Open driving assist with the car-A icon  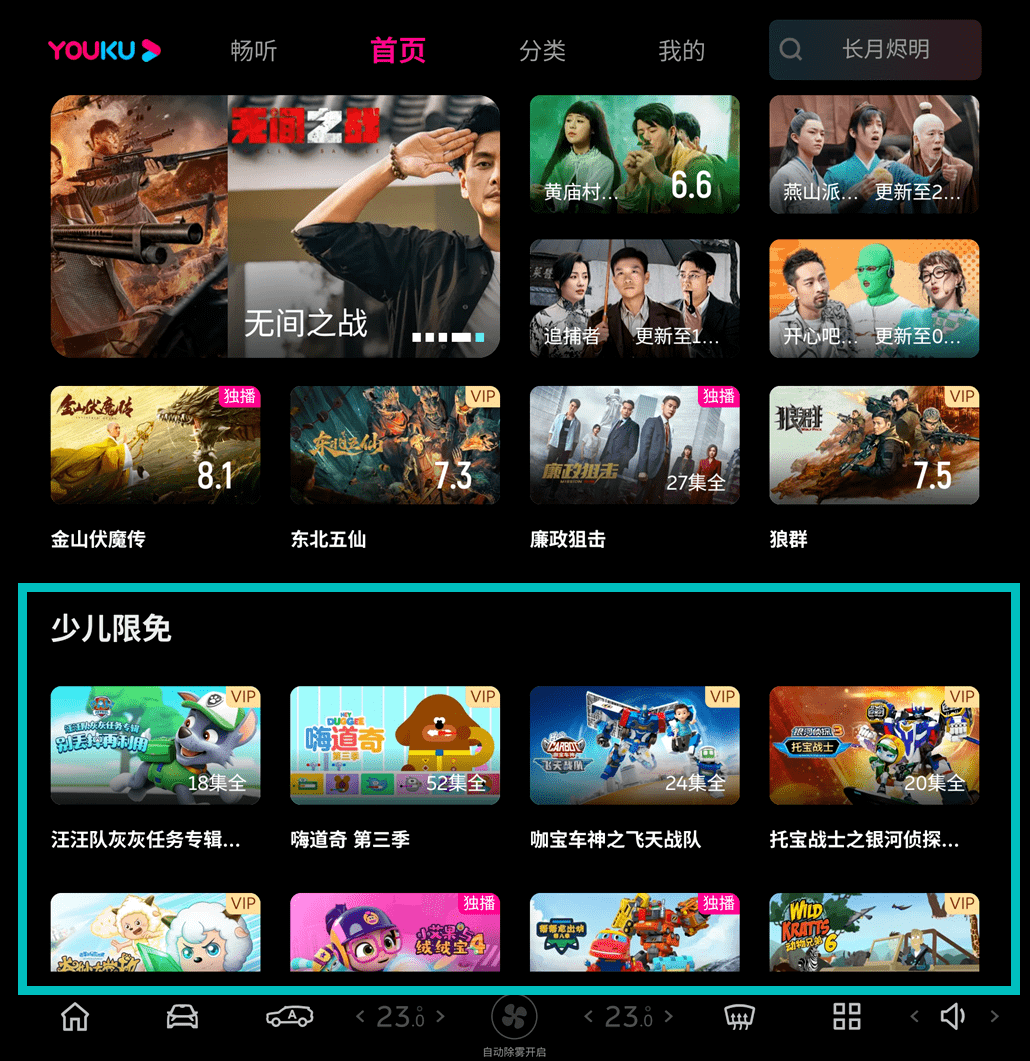[289, 1016]
